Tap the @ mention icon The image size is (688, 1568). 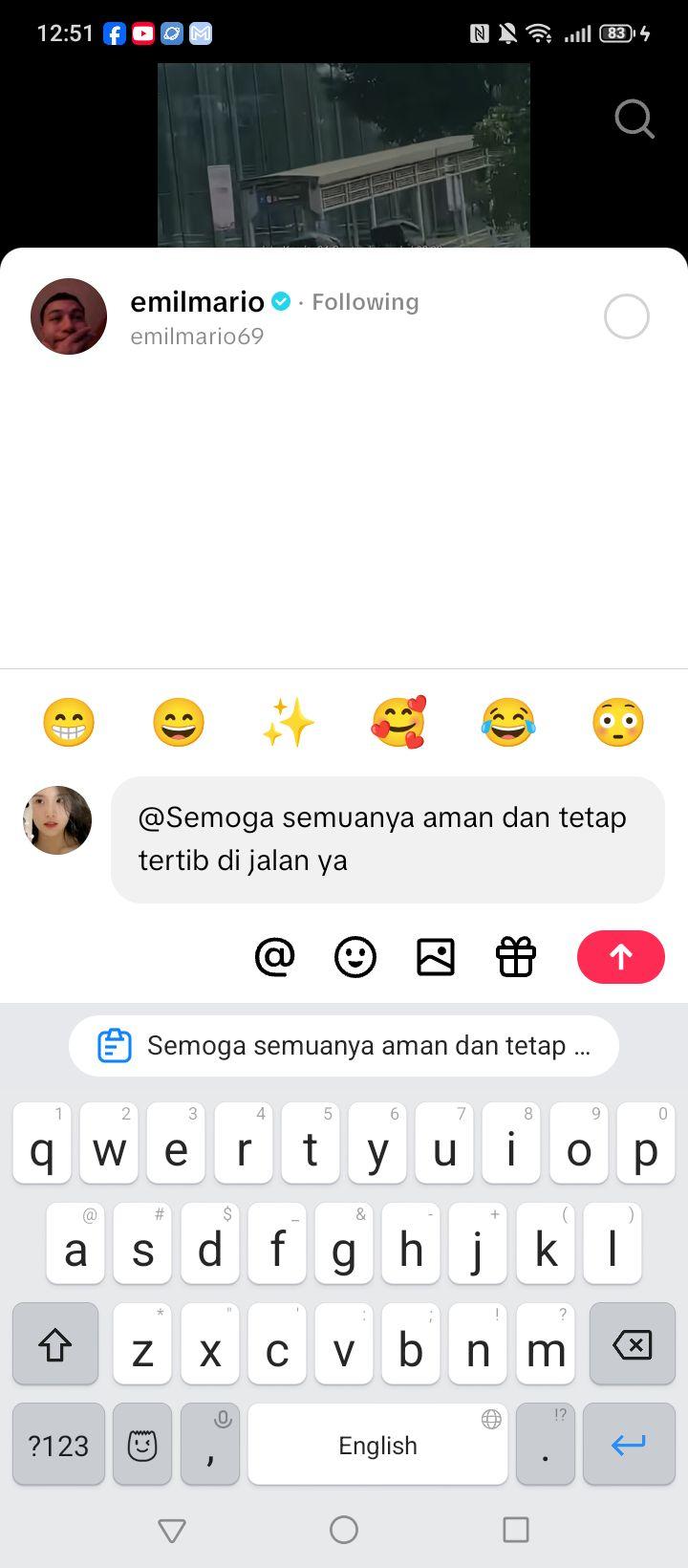(275, 956)
